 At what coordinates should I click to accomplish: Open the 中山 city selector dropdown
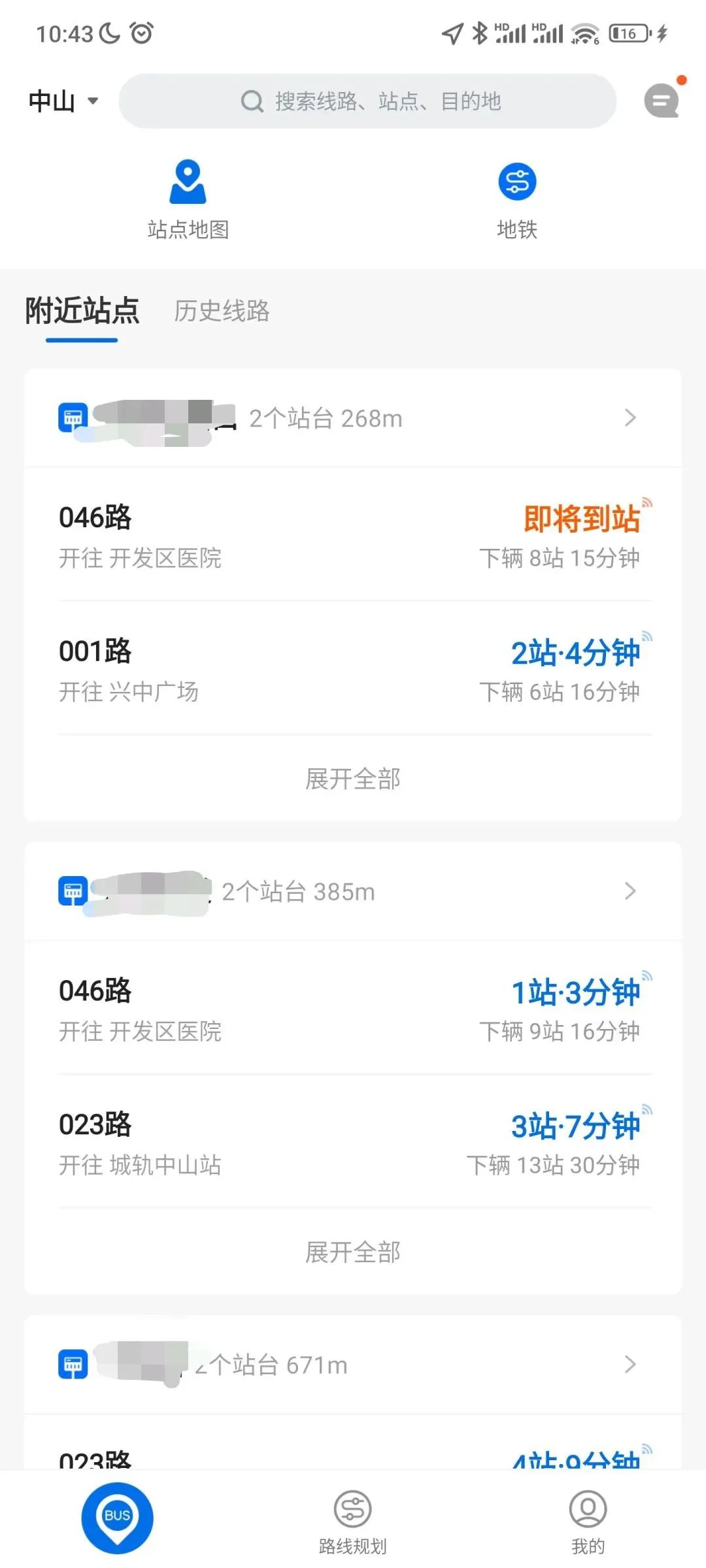[61, 101]
